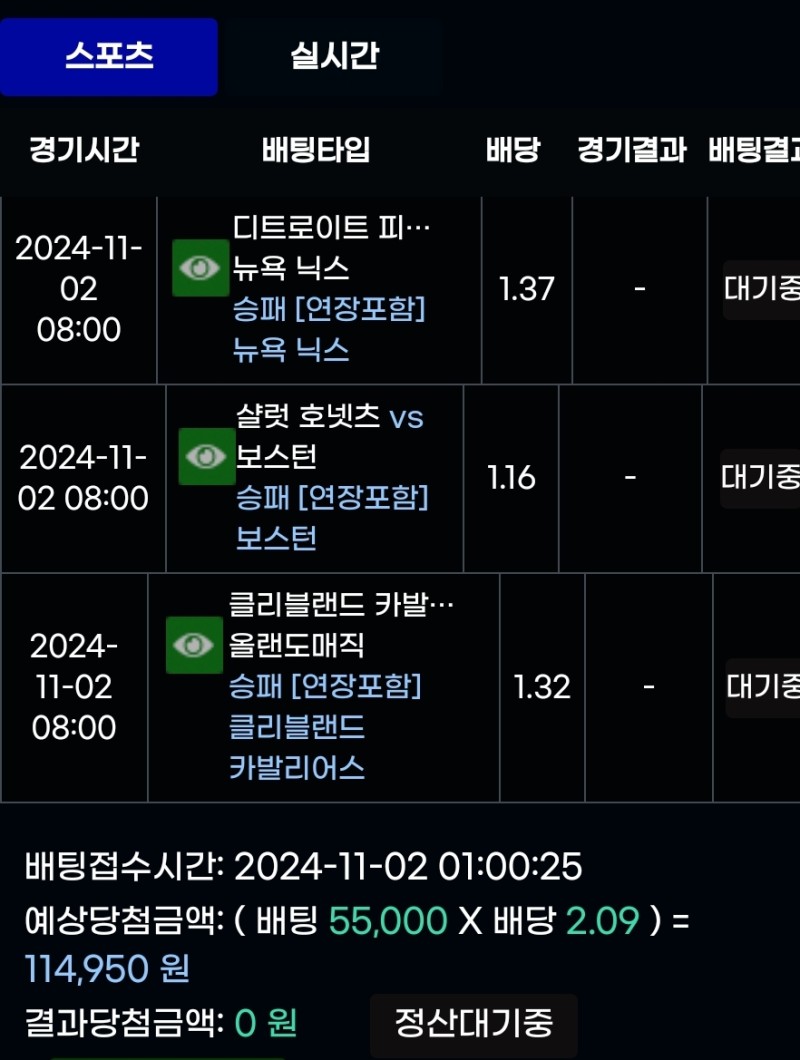Tap the eye icon for 클리블랜드 vs 올랜도매직
The width and height of the screenshot is (800, 1060).
pos(195,645)
